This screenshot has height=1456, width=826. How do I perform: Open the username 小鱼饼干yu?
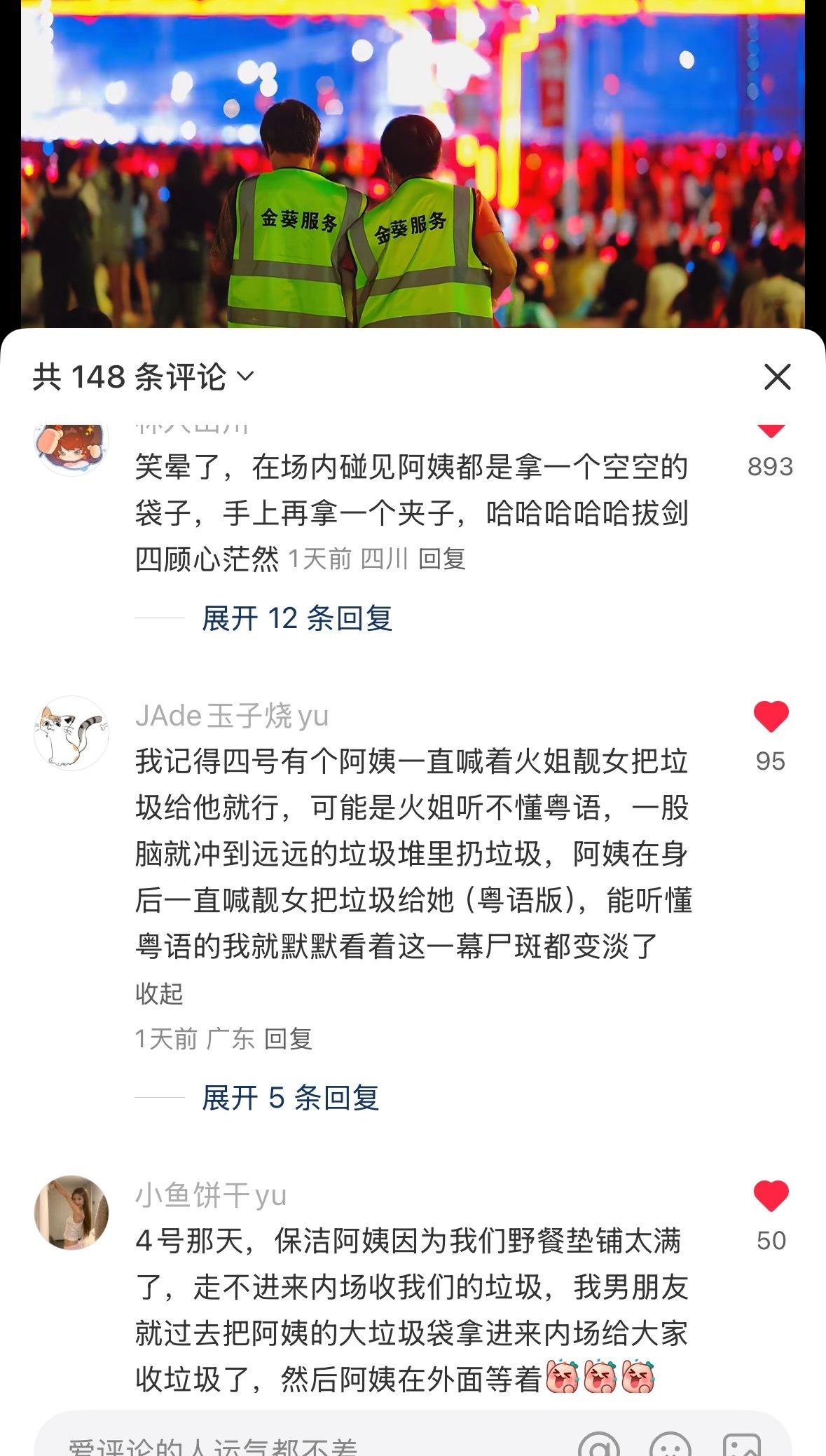click(211, 1195)
